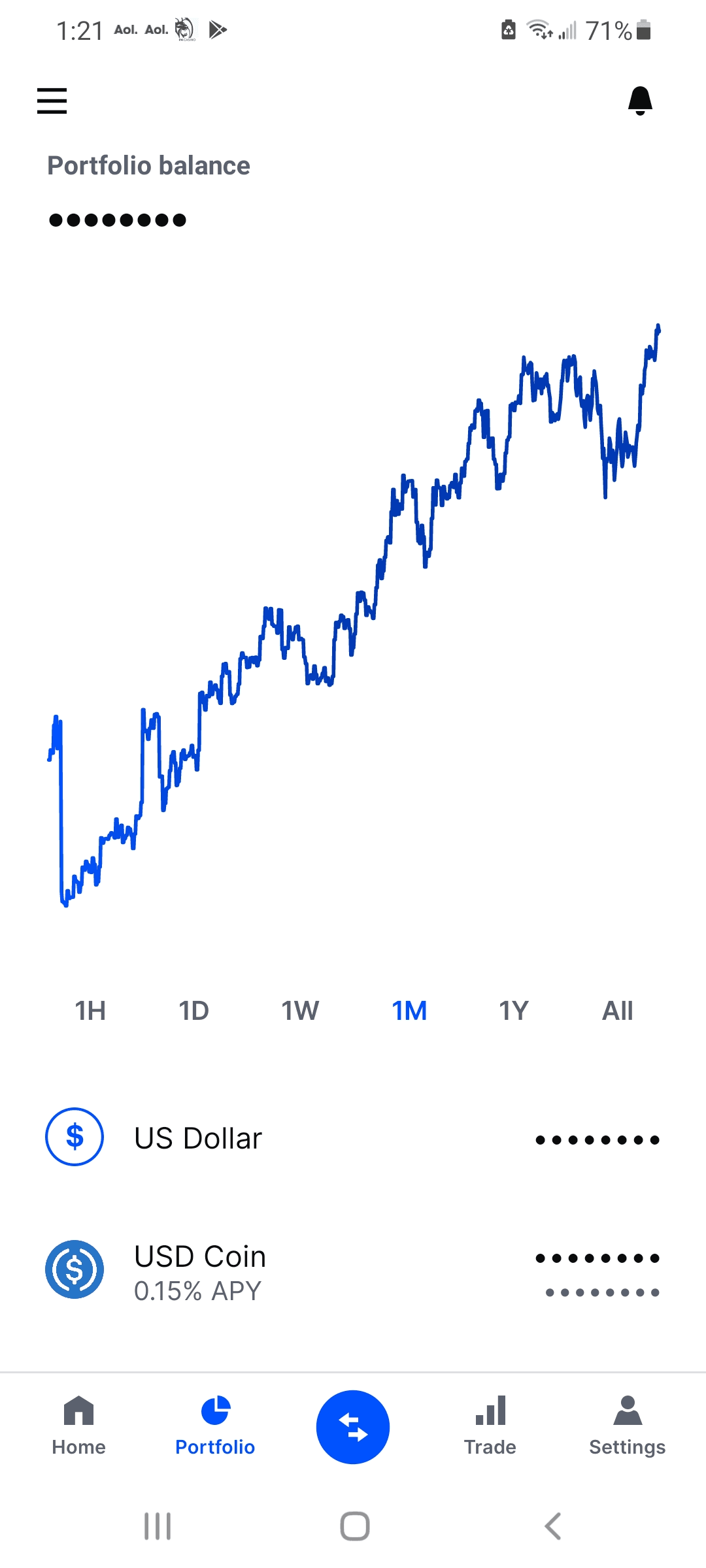706x1568 pixels.
Task: Open system recent apps
Action: [158, 1527]
